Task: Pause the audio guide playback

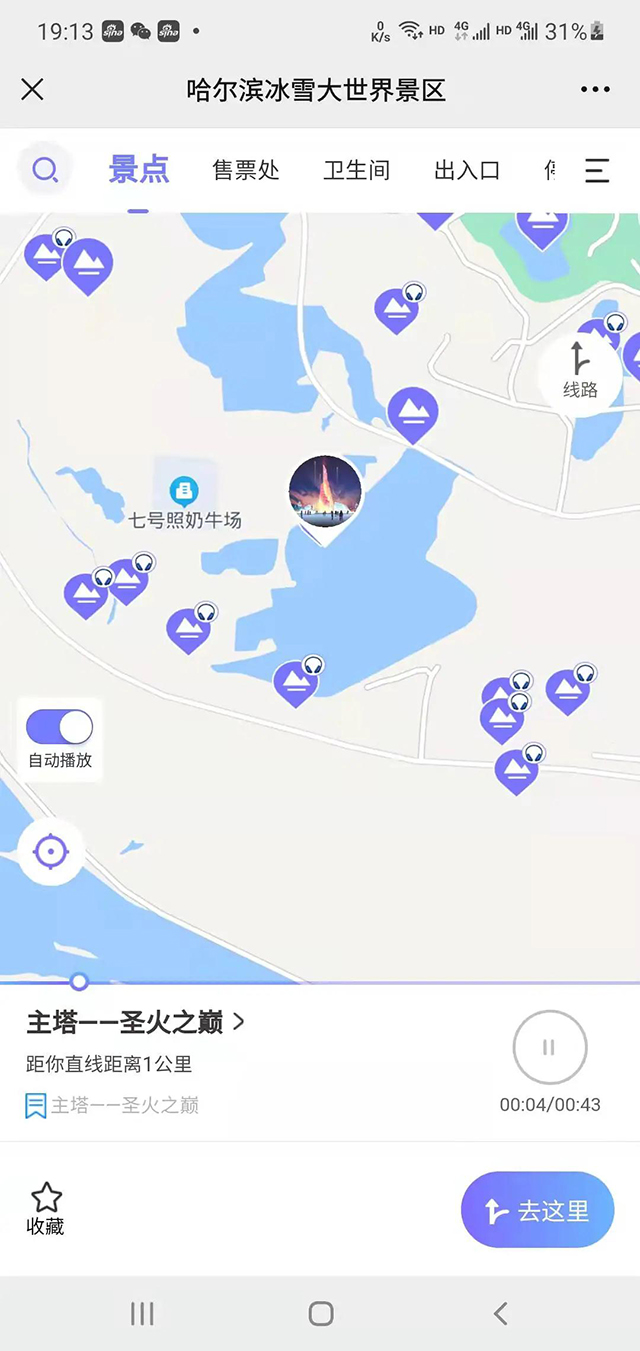Action: click(x=549, y=1047)
